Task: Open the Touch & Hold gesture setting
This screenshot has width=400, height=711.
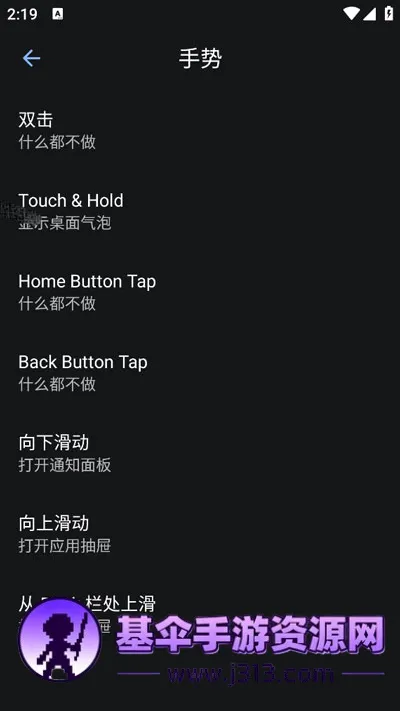Action: [x=200, y=211]
